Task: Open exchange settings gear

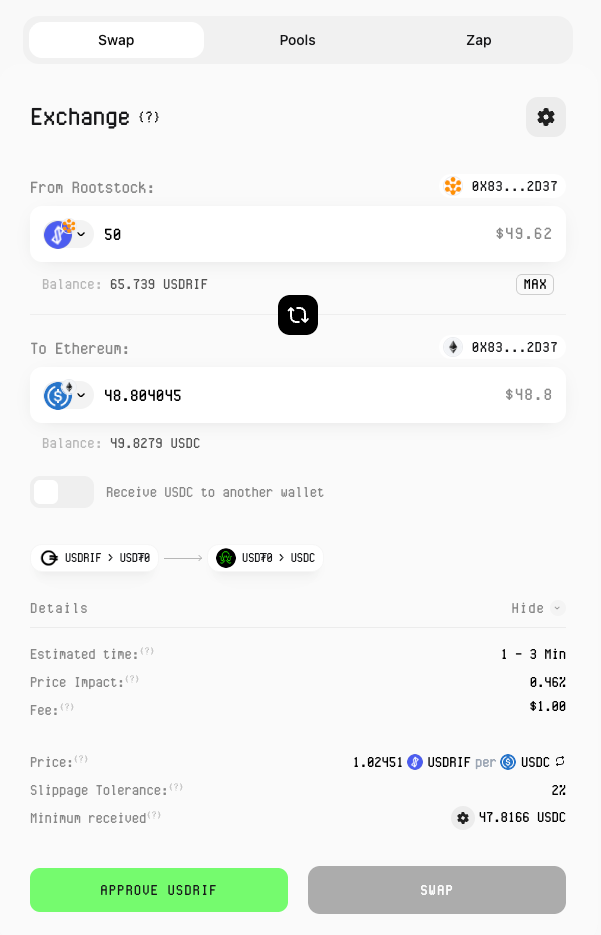Action: point(545,117)
